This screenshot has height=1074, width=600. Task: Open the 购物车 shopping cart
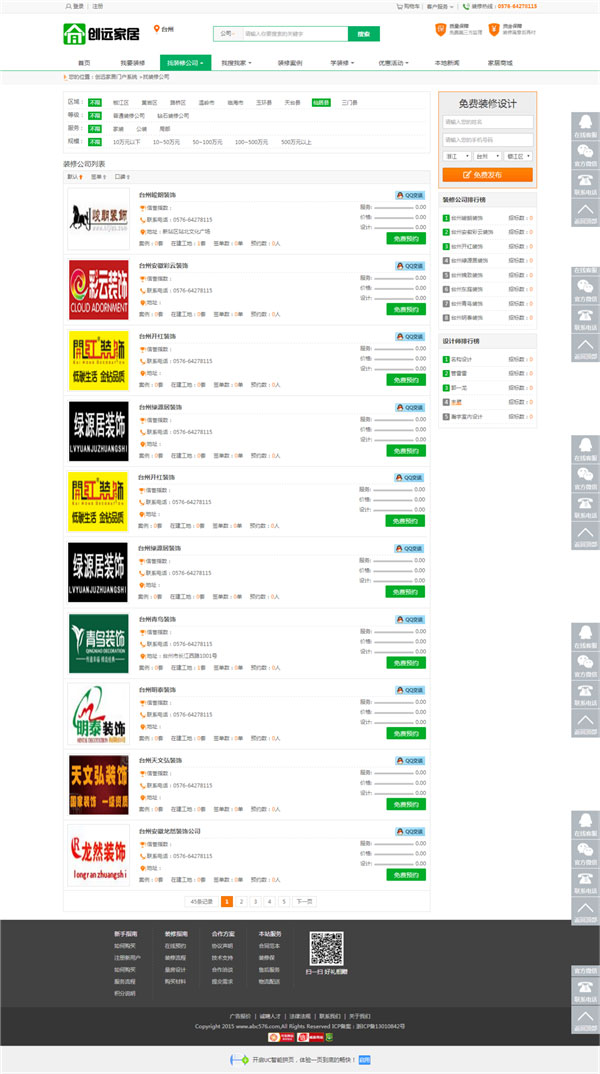point(408,5)
